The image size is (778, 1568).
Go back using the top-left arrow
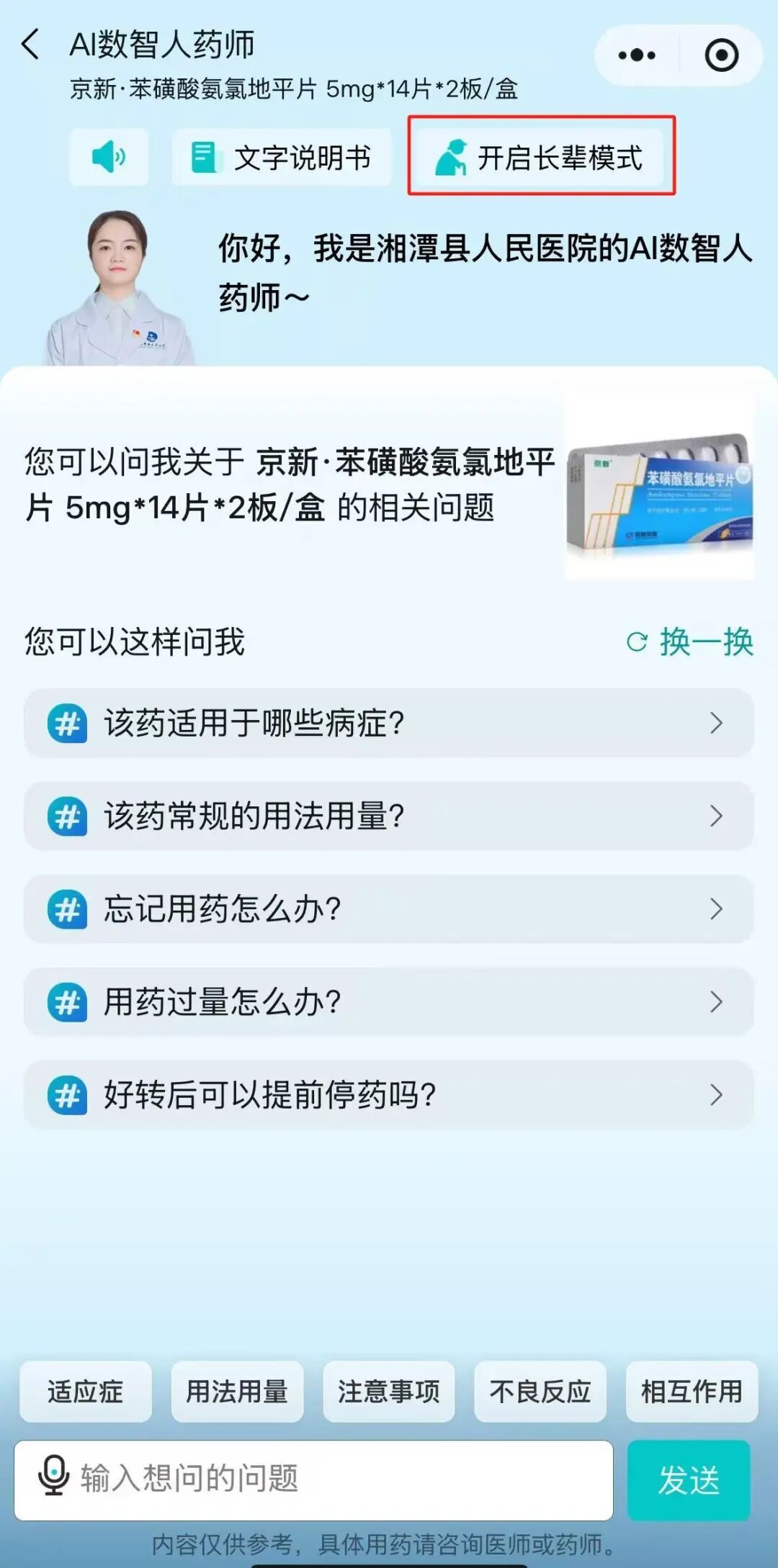[x=30, y=45]
